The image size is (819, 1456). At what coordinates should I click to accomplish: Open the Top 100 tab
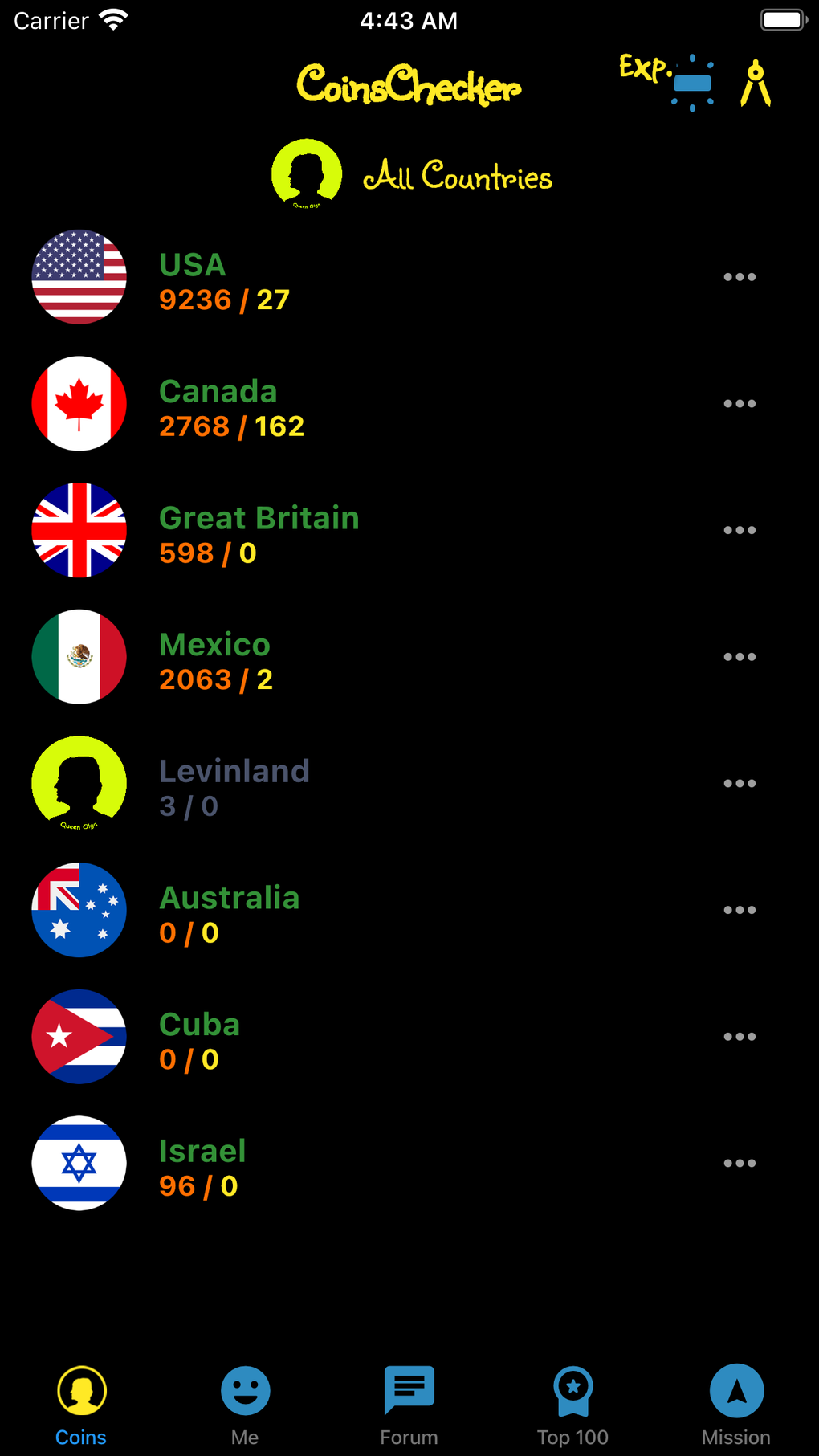tap(572, 1405)
